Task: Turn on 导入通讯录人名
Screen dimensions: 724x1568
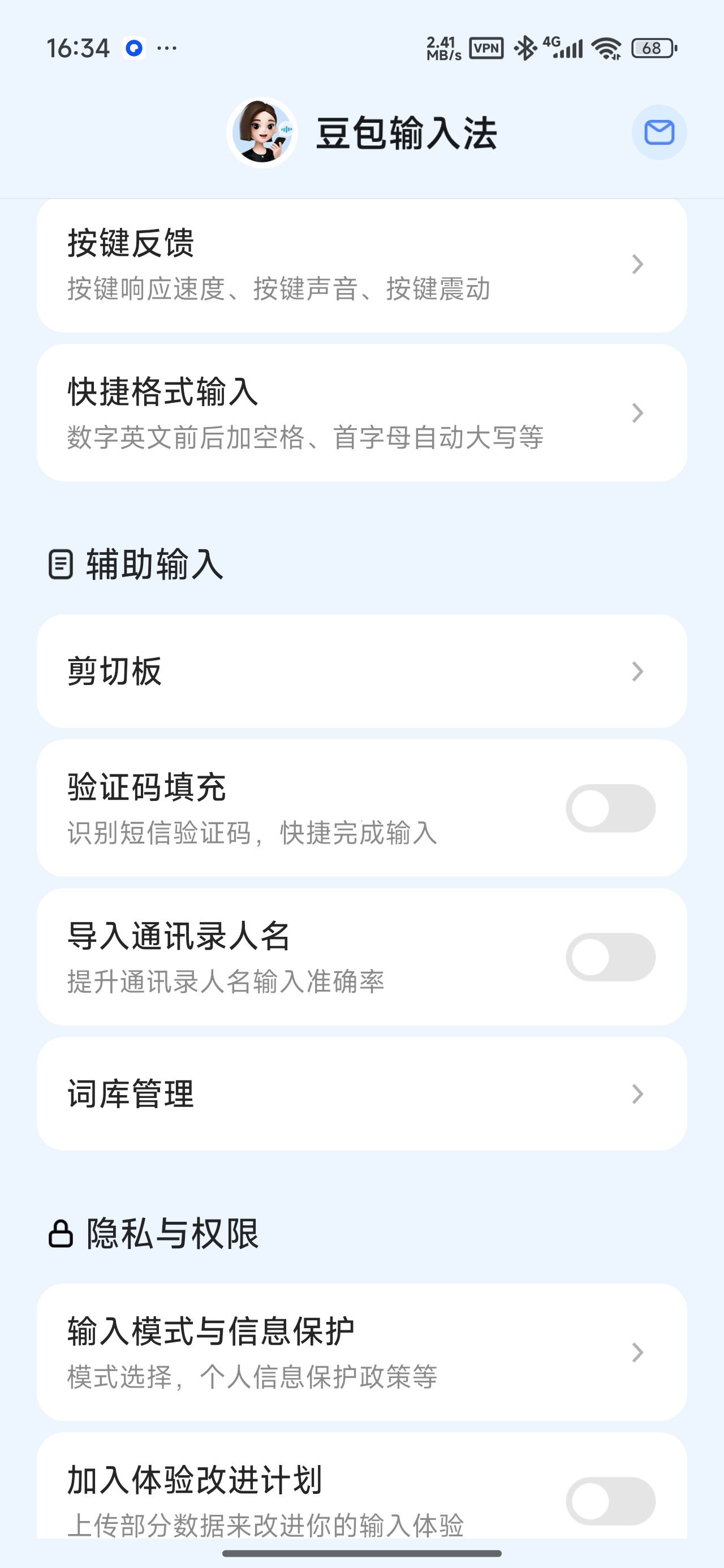Action: click(610, 957)
